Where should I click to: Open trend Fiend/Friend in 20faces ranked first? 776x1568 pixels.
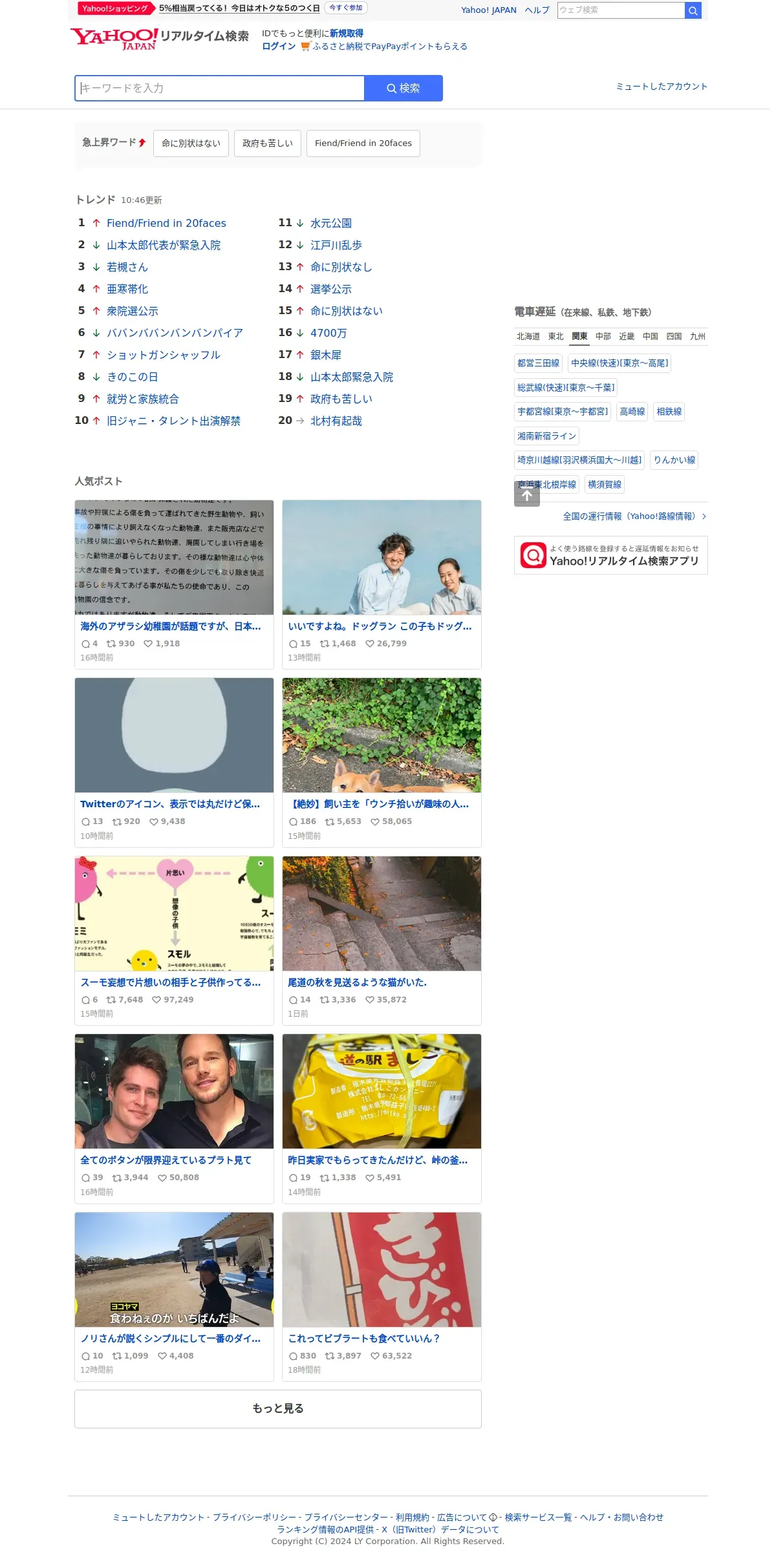point(166,223)
